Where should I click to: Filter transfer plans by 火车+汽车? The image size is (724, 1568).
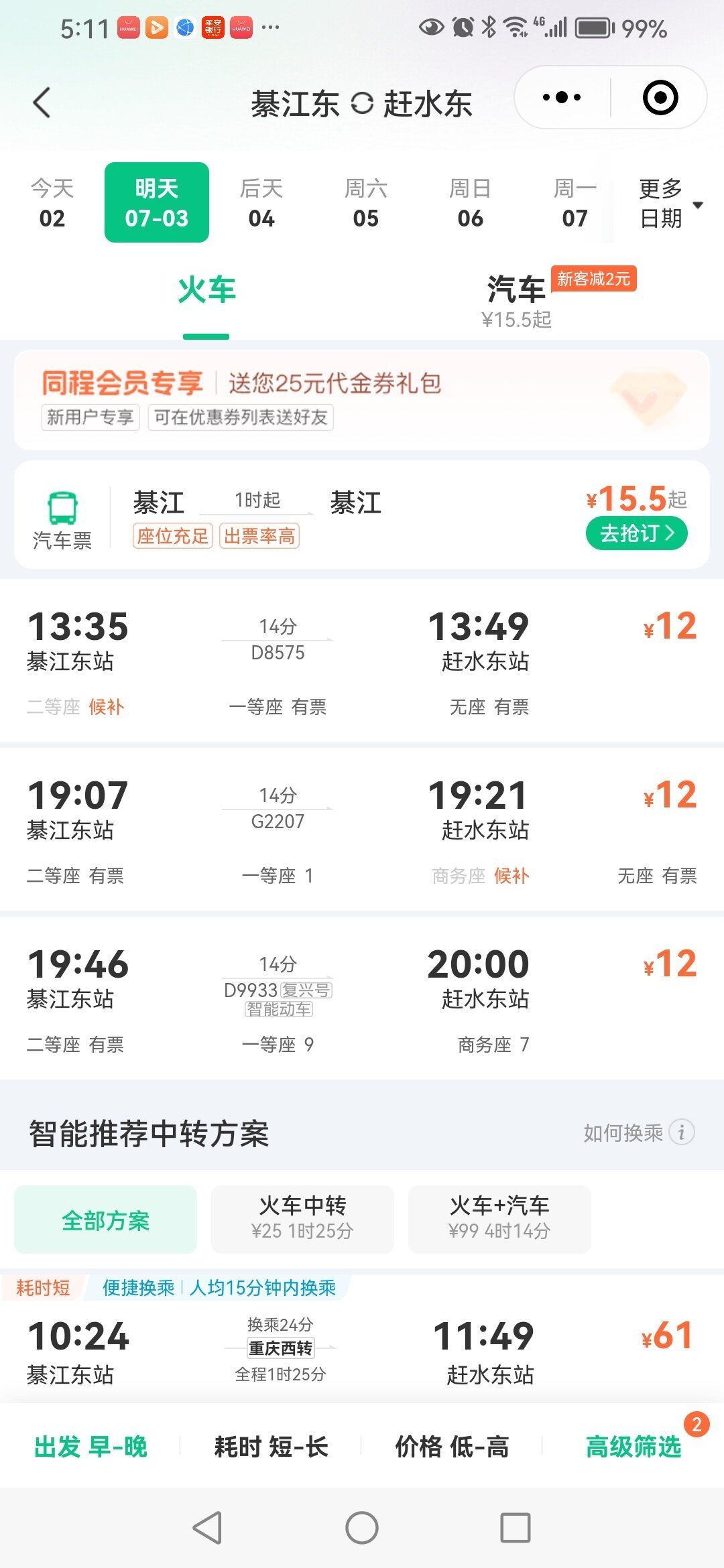[499, 1219]
